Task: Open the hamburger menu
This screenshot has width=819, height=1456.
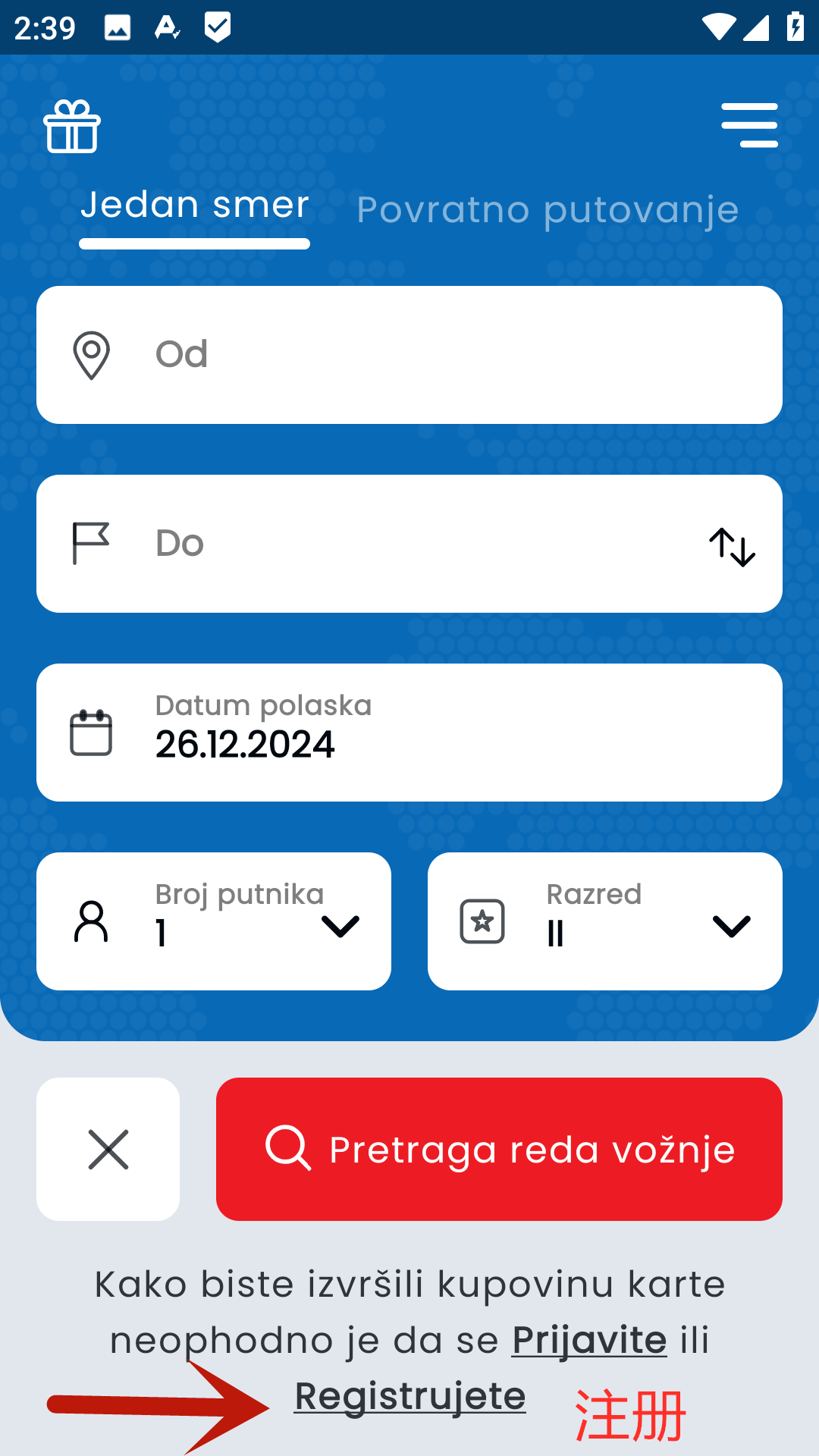Action: coord(749,125)
